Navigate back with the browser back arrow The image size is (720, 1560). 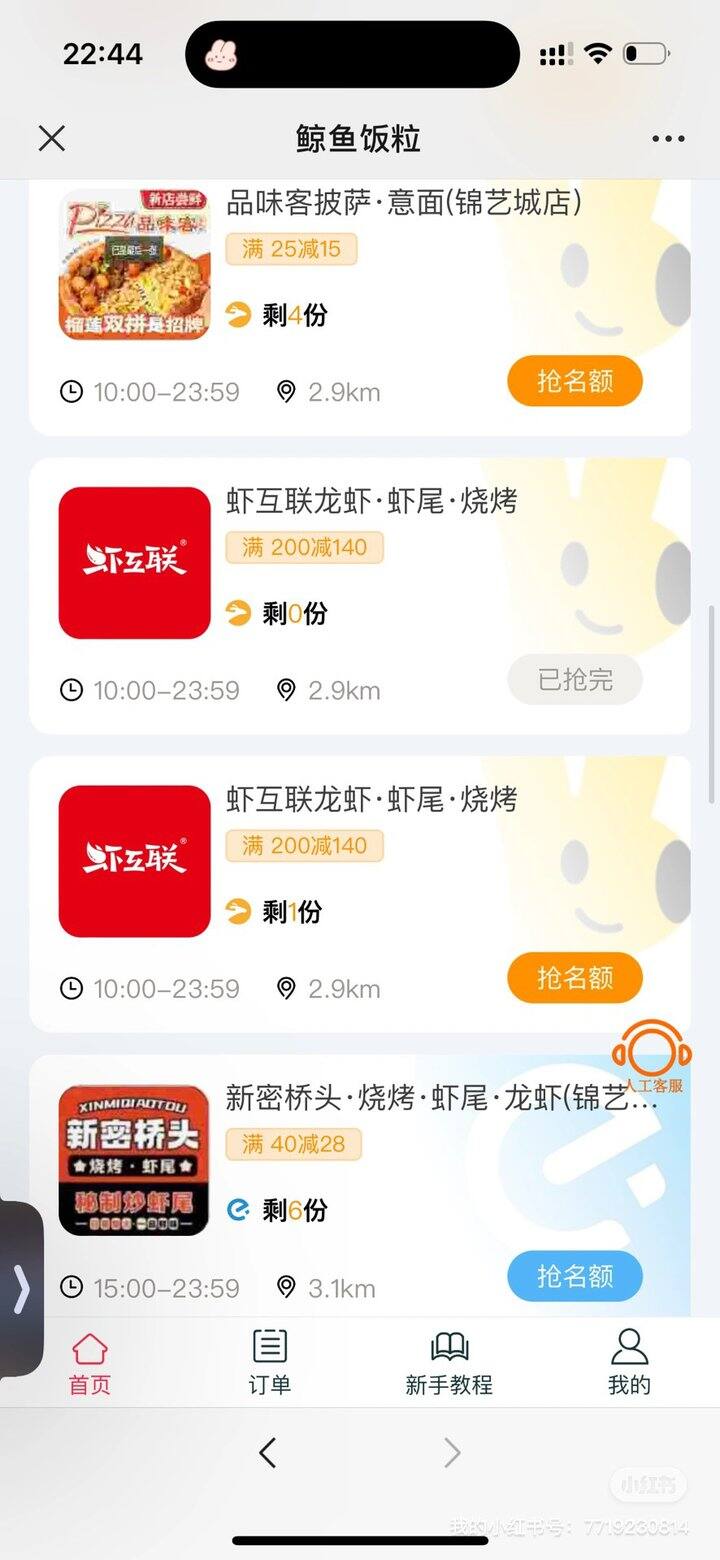267,1452
